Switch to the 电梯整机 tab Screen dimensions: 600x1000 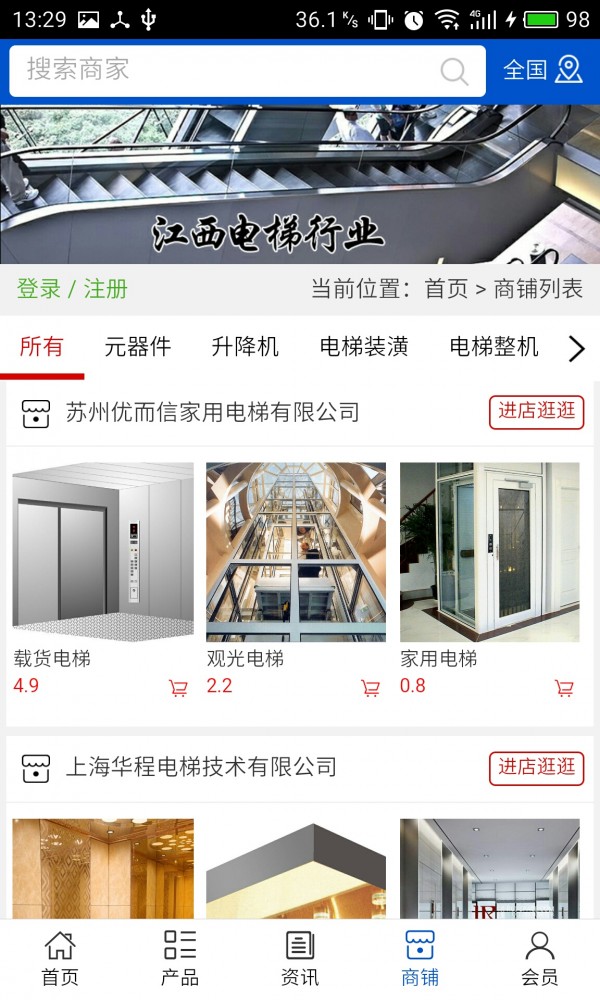coord(494,347)
